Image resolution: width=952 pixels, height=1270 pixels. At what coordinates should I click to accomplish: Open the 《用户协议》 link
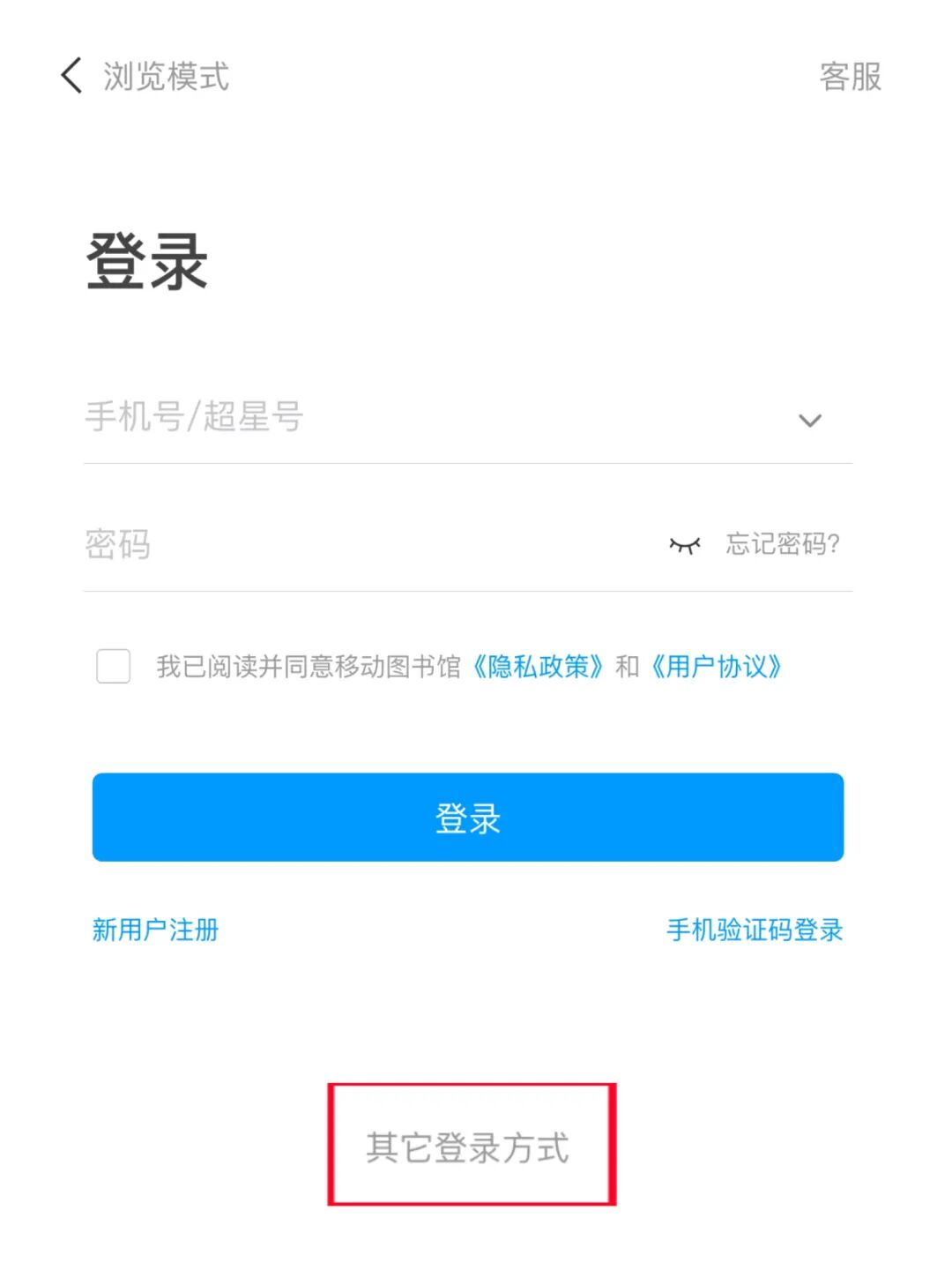(x=716, y=667)
